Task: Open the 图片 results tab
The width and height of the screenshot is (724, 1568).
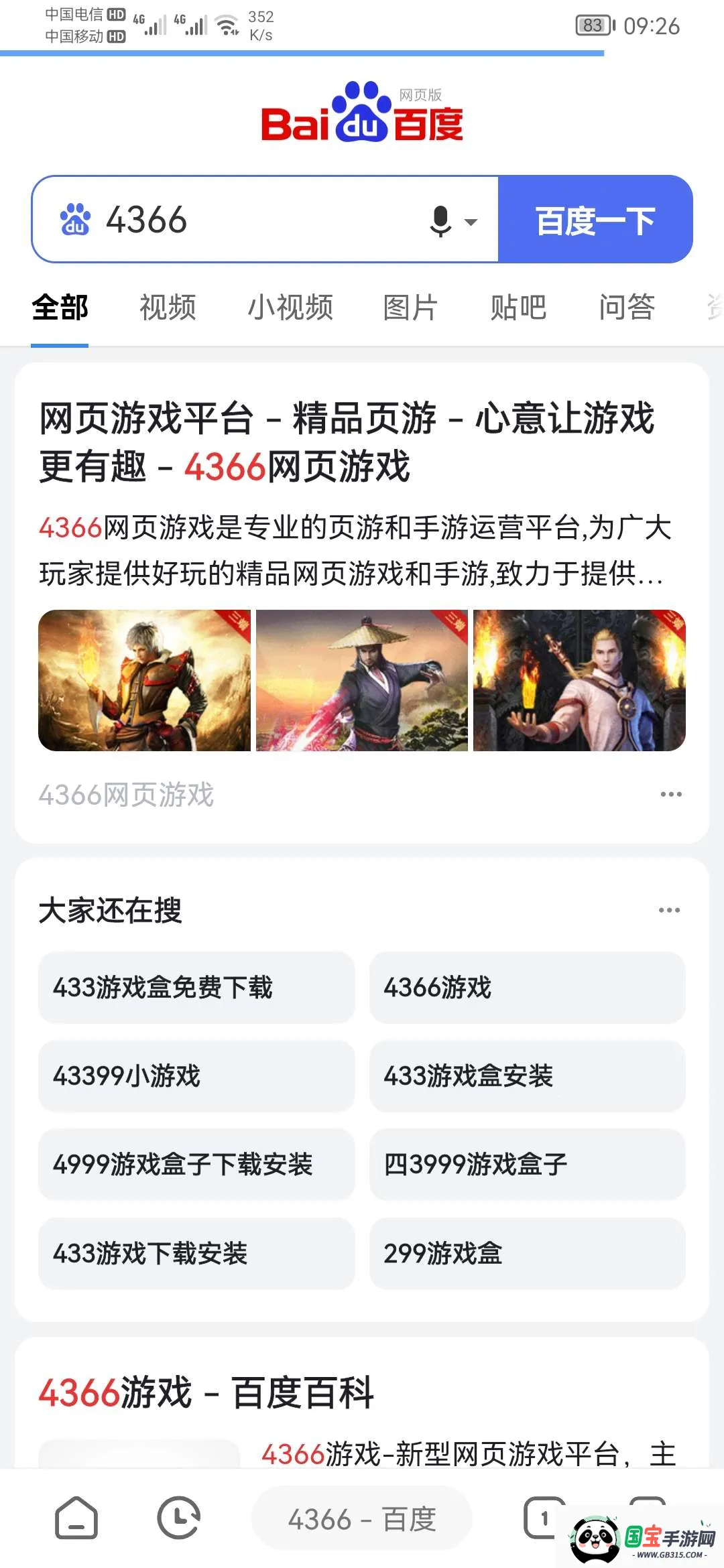Action: (x=410, y=308)
